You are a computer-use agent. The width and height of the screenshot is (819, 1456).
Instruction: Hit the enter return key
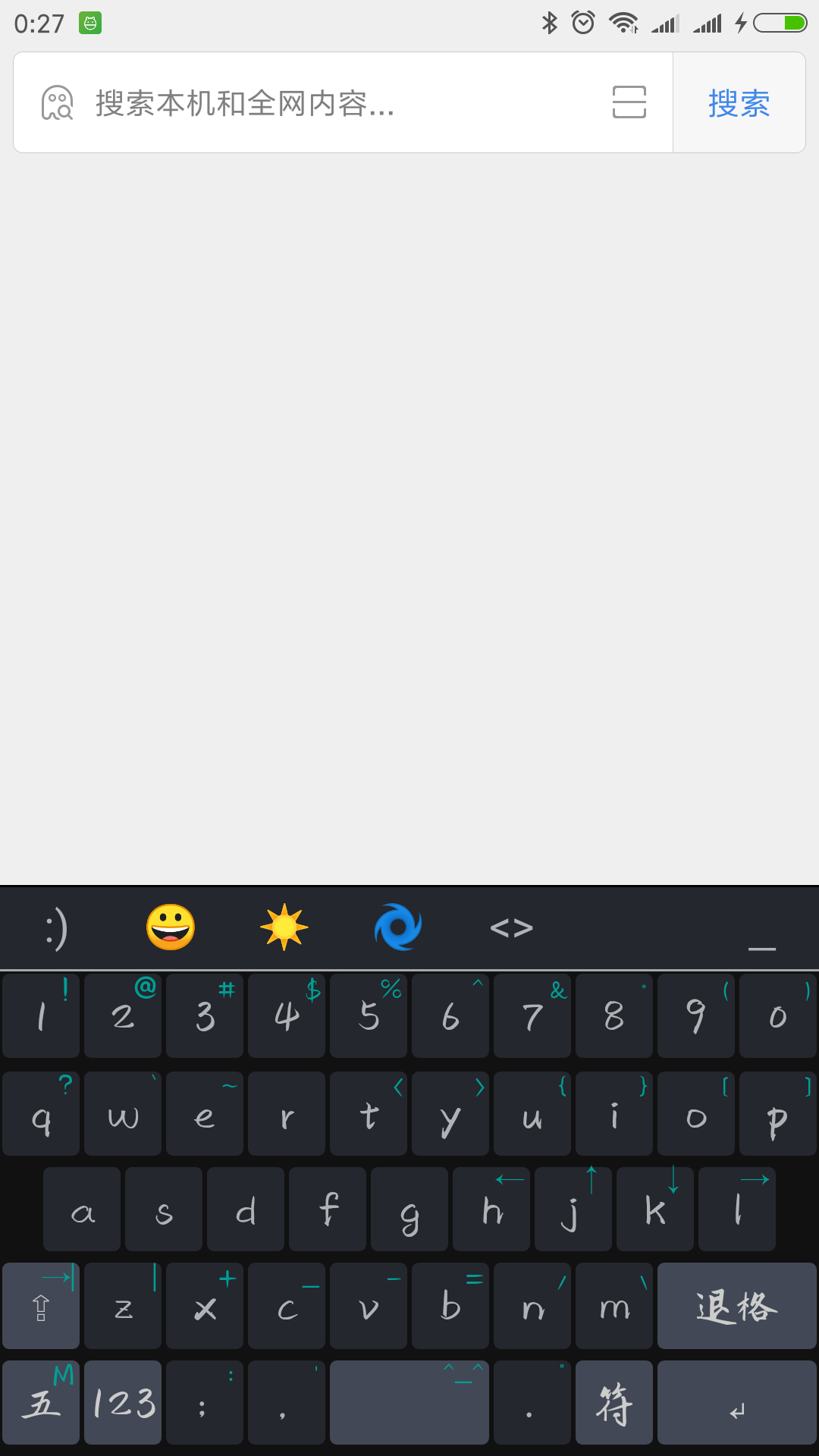[737, 1402]
